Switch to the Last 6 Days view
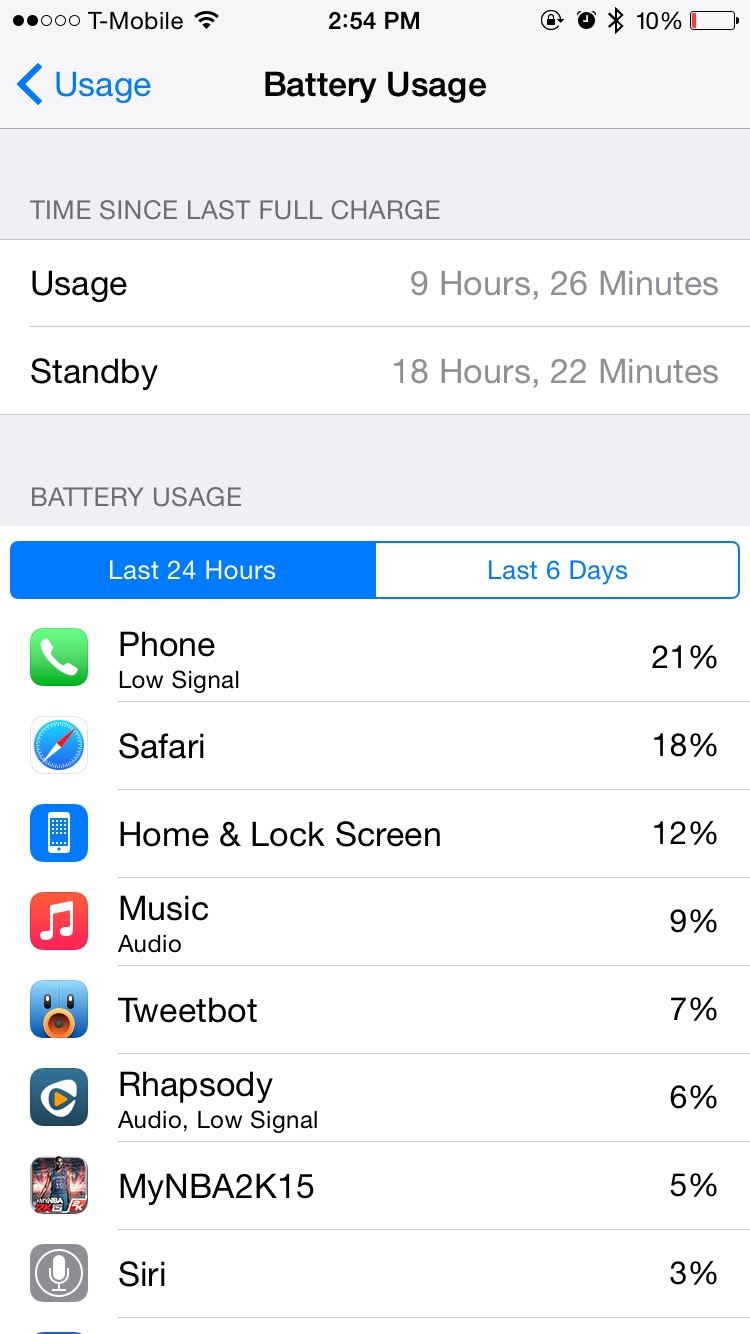 point(557,570)
